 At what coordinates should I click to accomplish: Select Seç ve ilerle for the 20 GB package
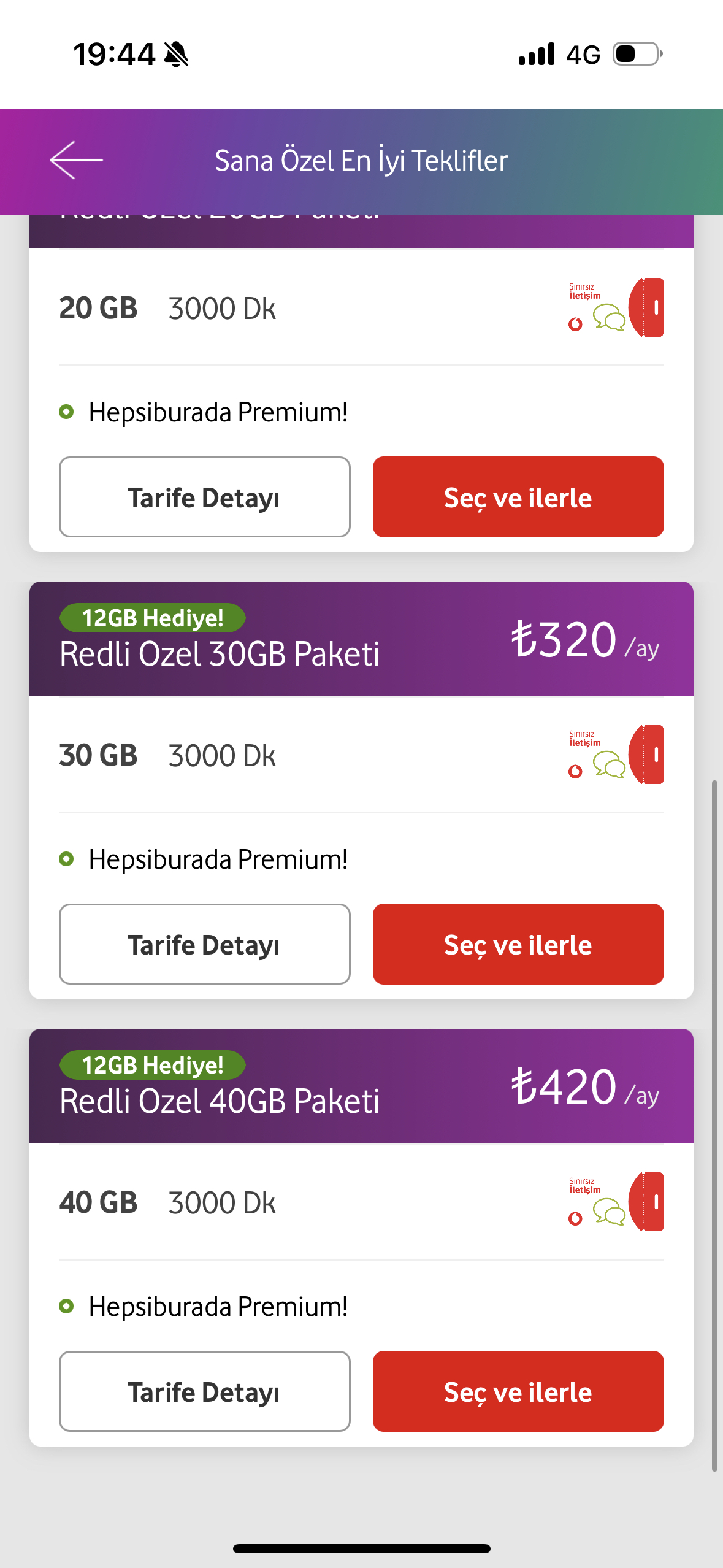coord(518,497)
